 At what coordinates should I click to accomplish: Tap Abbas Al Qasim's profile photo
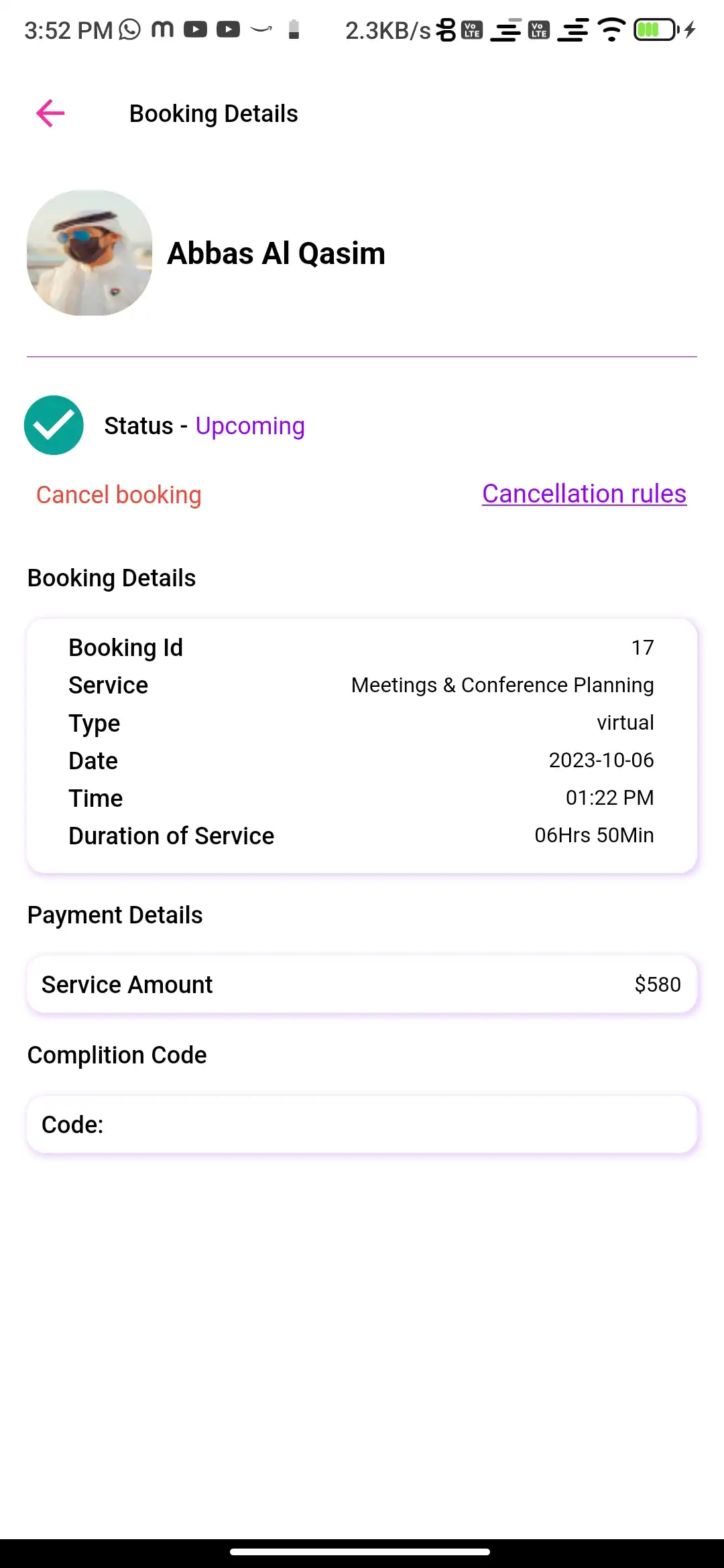coord(90,253)
